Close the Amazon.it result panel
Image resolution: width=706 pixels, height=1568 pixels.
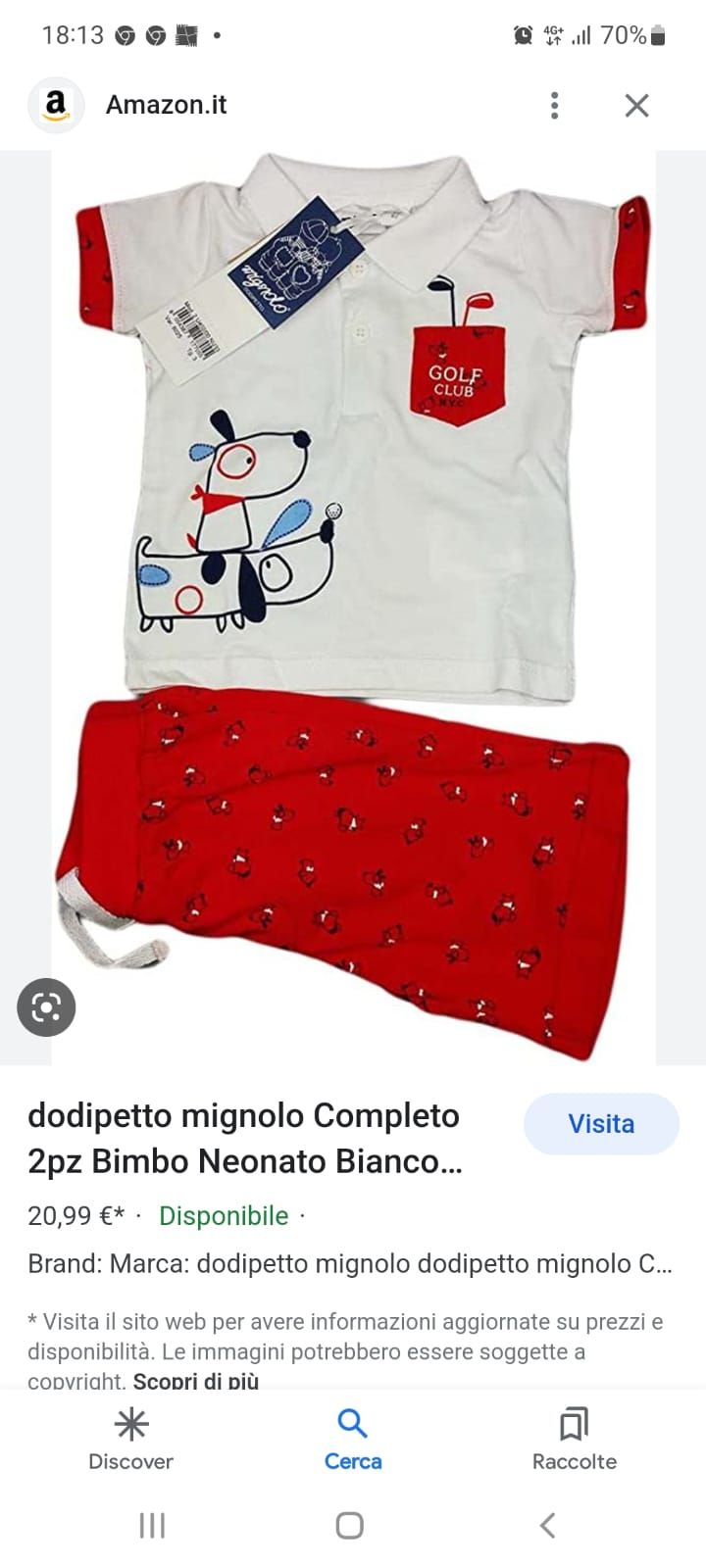(637, 105)
